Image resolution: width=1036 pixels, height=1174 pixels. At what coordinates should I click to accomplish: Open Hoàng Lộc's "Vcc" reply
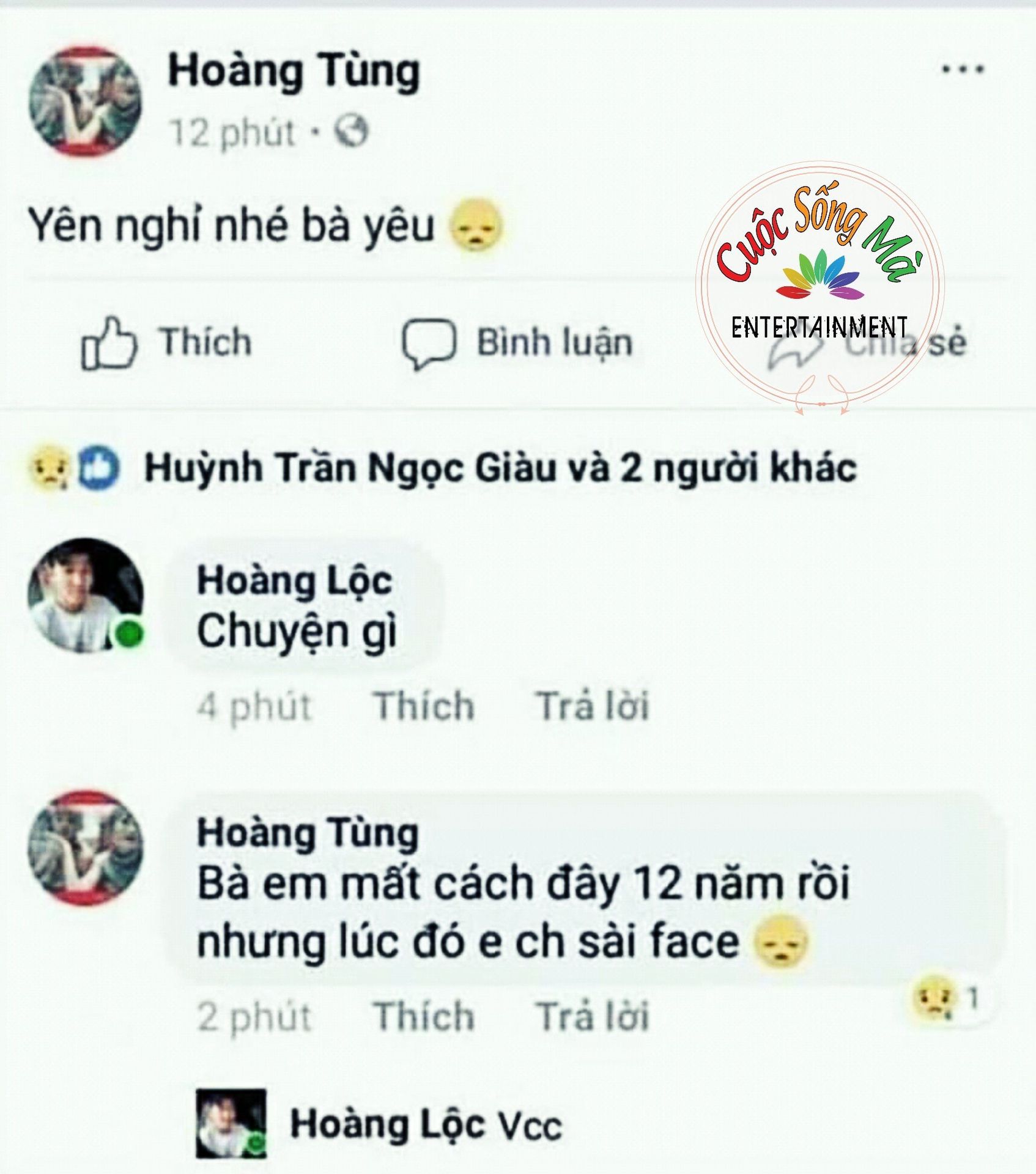(425, 1125)
